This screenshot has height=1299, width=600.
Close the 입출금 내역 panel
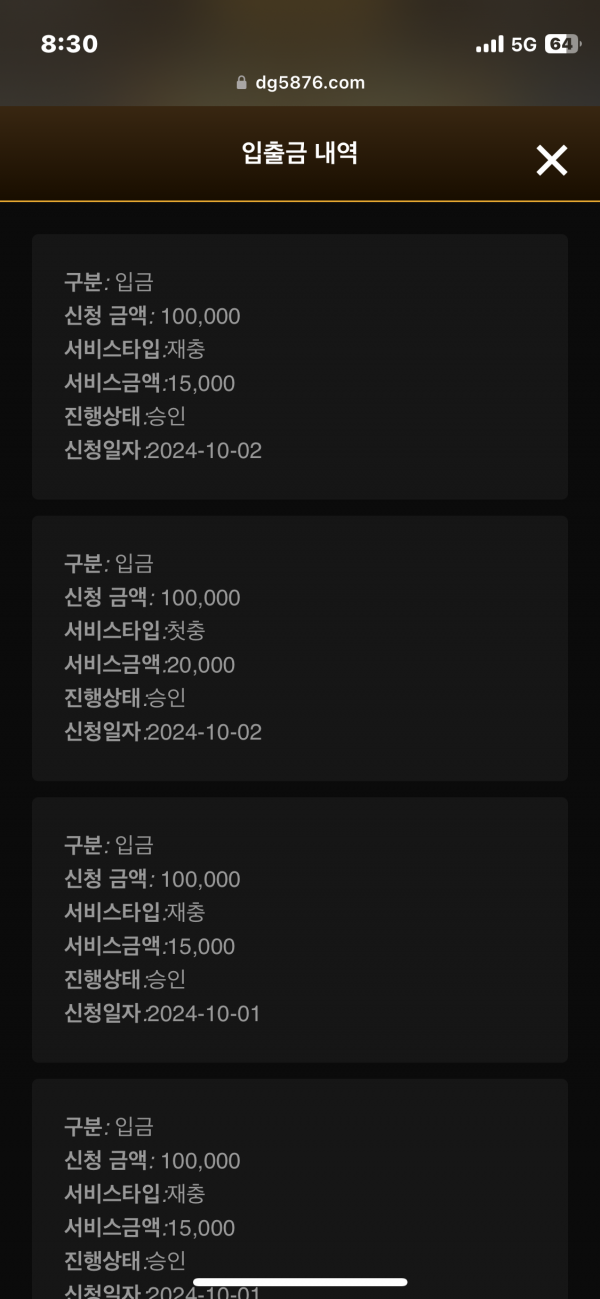click(x=552, y=160)
